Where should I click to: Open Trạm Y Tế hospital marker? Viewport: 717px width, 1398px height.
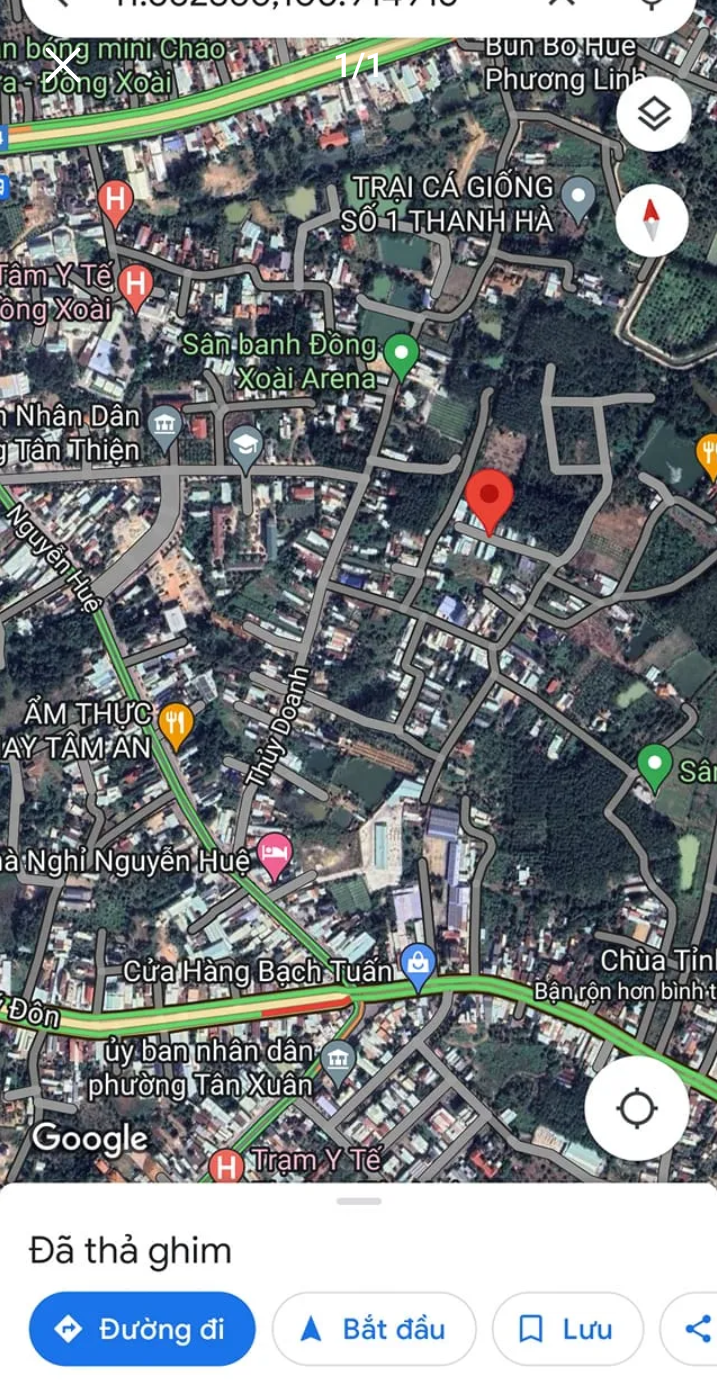tap(226, 1166)
